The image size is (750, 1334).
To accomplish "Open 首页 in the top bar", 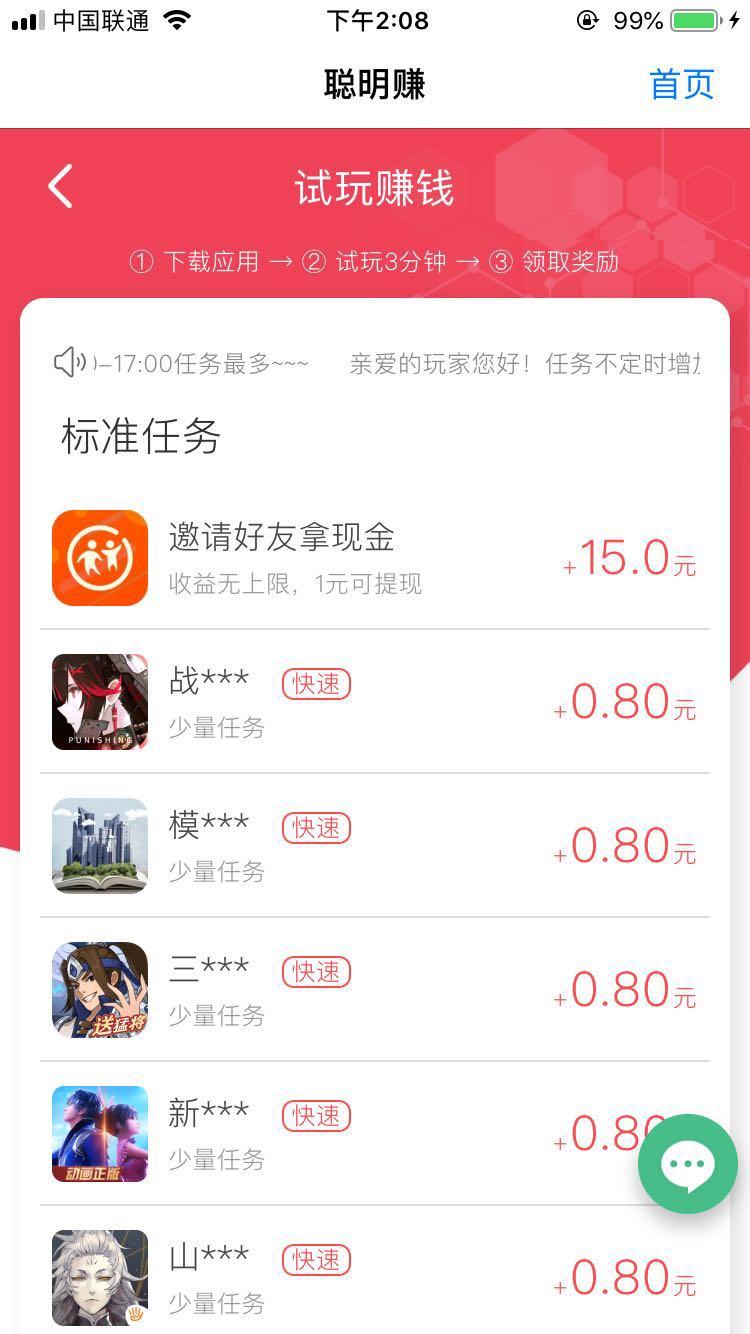I will tap(682, 86).
